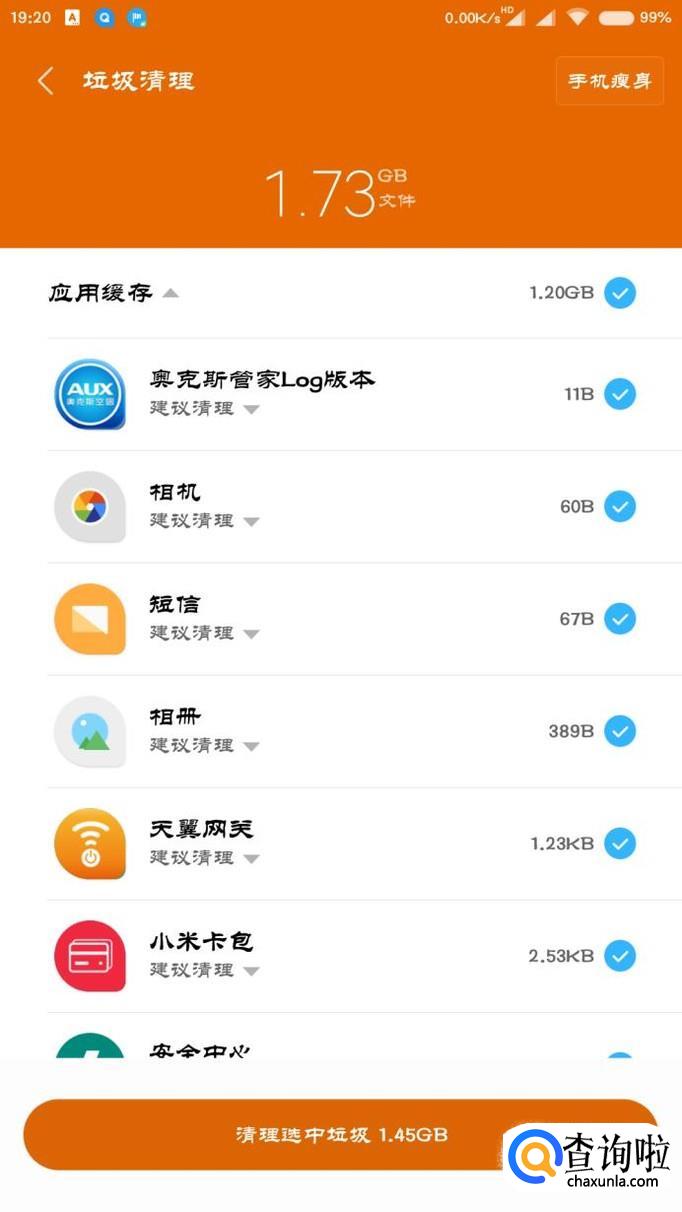Expand 建议清理 arrow under 相册

click(251, 746)
